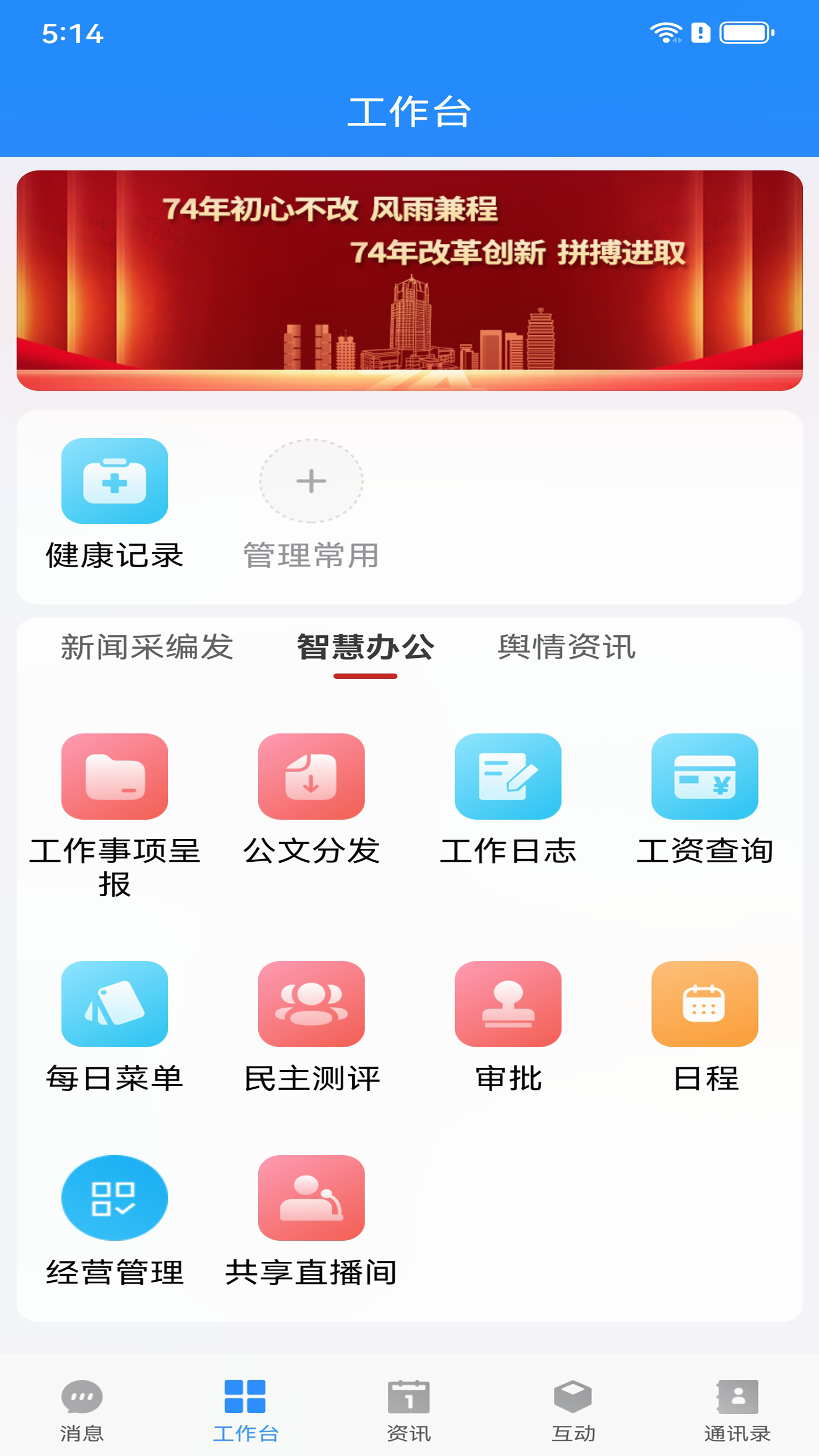Open 工作事项呈报 work item reporting
This screenshot has width=819, height=1456.
(114, 778)
